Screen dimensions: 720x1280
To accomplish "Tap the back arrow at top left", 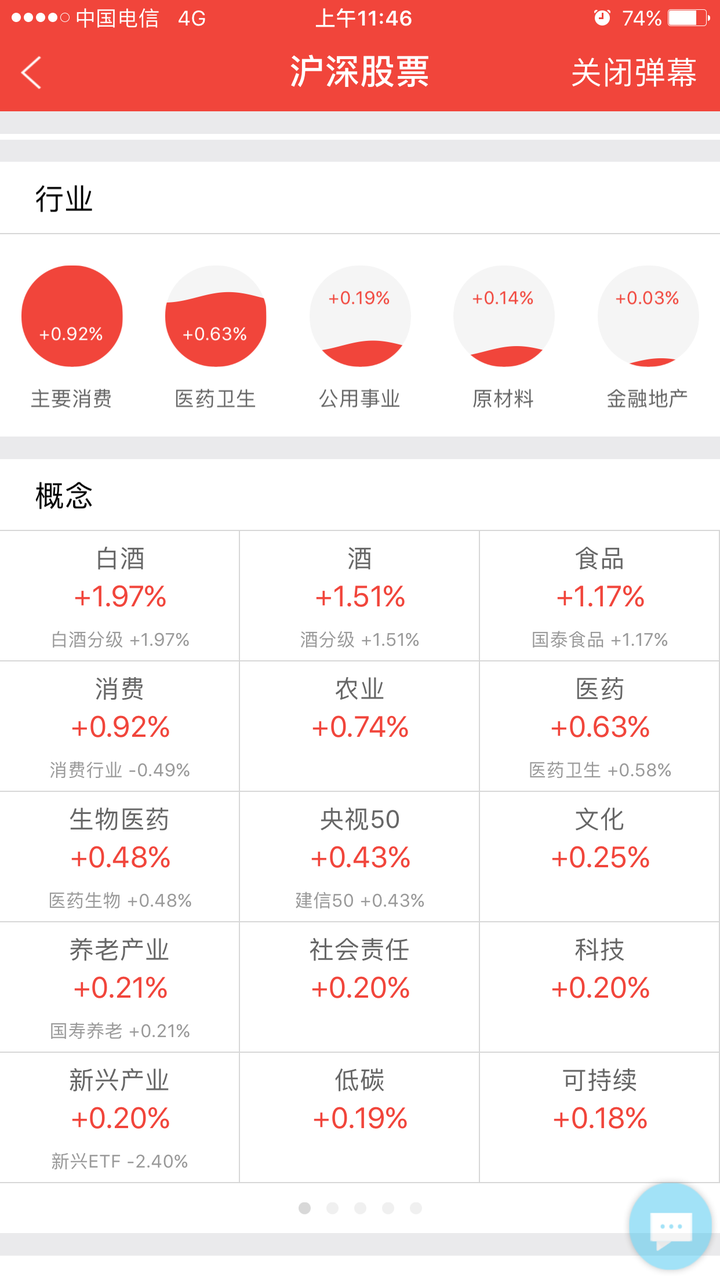I will 30,73.
